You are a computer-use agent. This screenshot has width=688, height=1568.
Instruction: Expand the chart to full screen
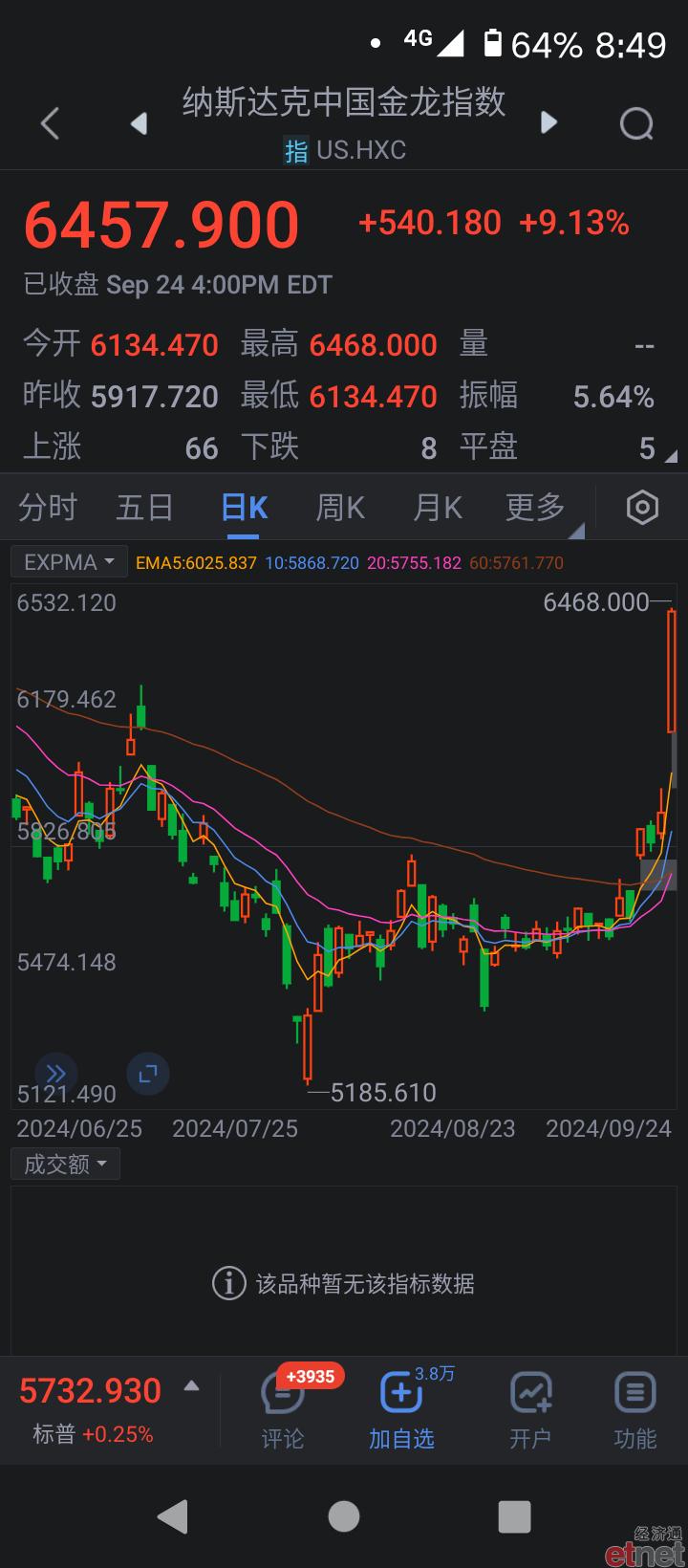pyautogui.click(x=148, y=1074)
